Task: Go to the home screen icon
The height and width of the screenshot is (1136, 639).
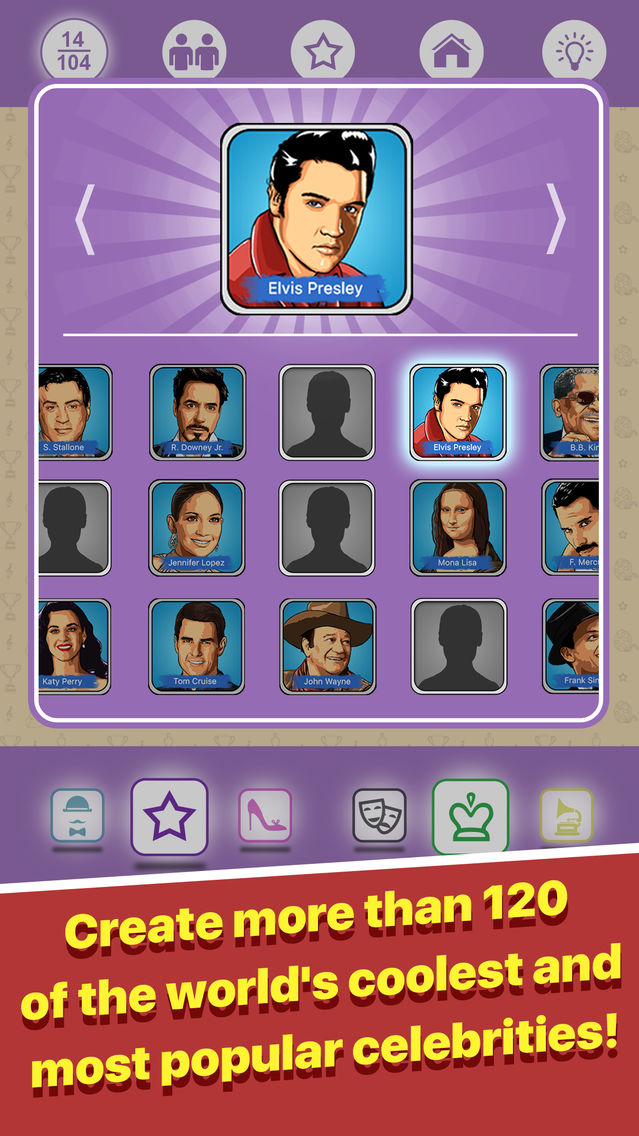Action: 451,51
